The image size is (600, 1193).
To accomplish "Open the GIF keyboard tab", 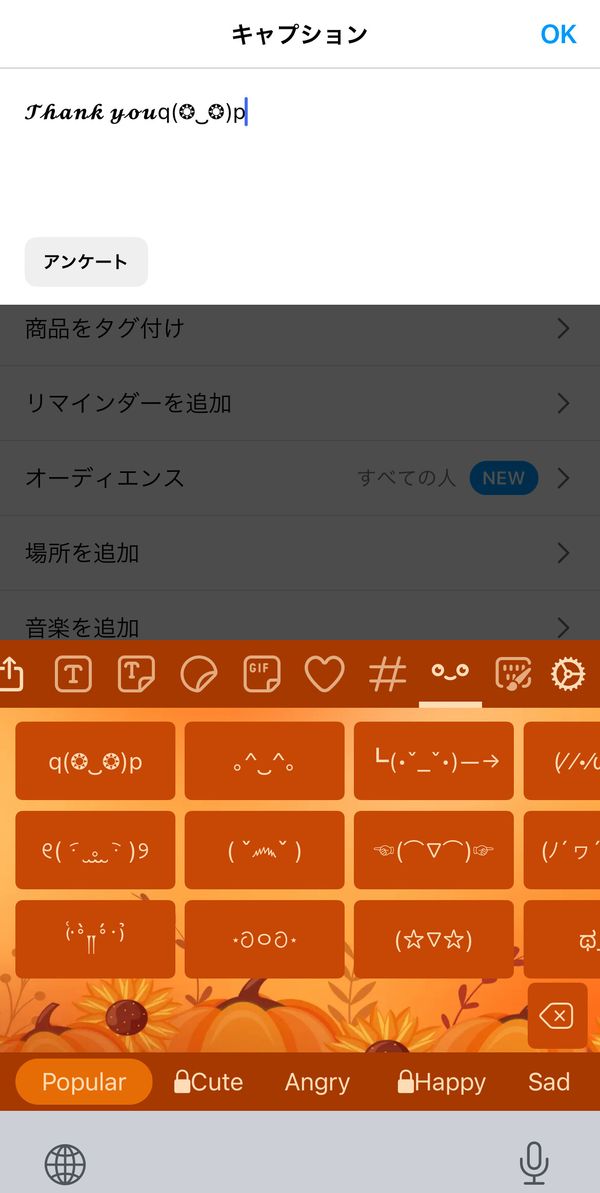I will pos(262,674).
